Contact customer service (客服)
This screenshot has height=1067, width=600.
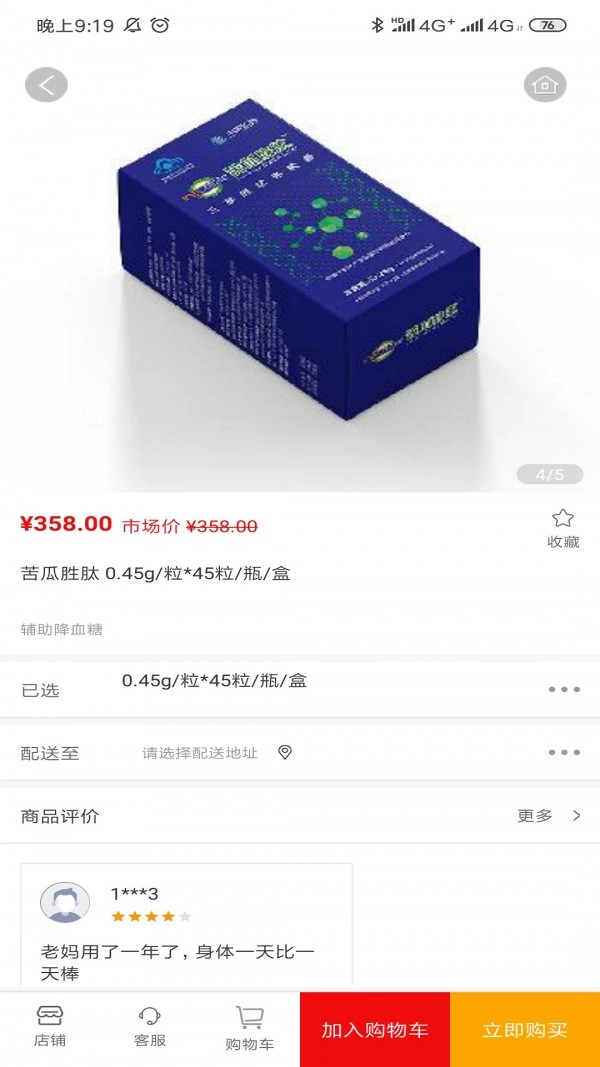coord(150,1027)
